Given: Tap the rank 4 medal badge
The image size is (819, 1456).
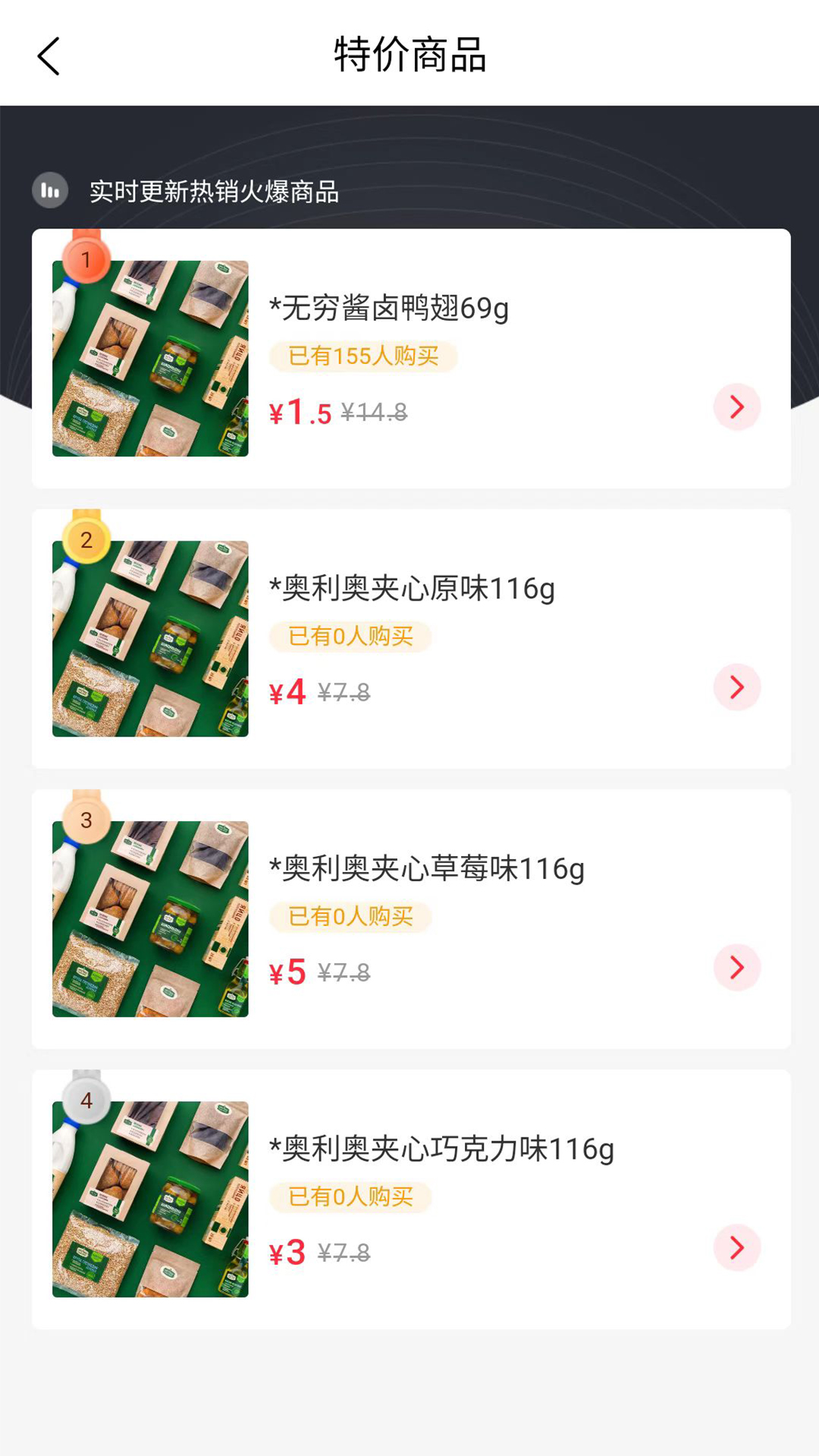Looking at the screenshot, I should coord(86,1101).
